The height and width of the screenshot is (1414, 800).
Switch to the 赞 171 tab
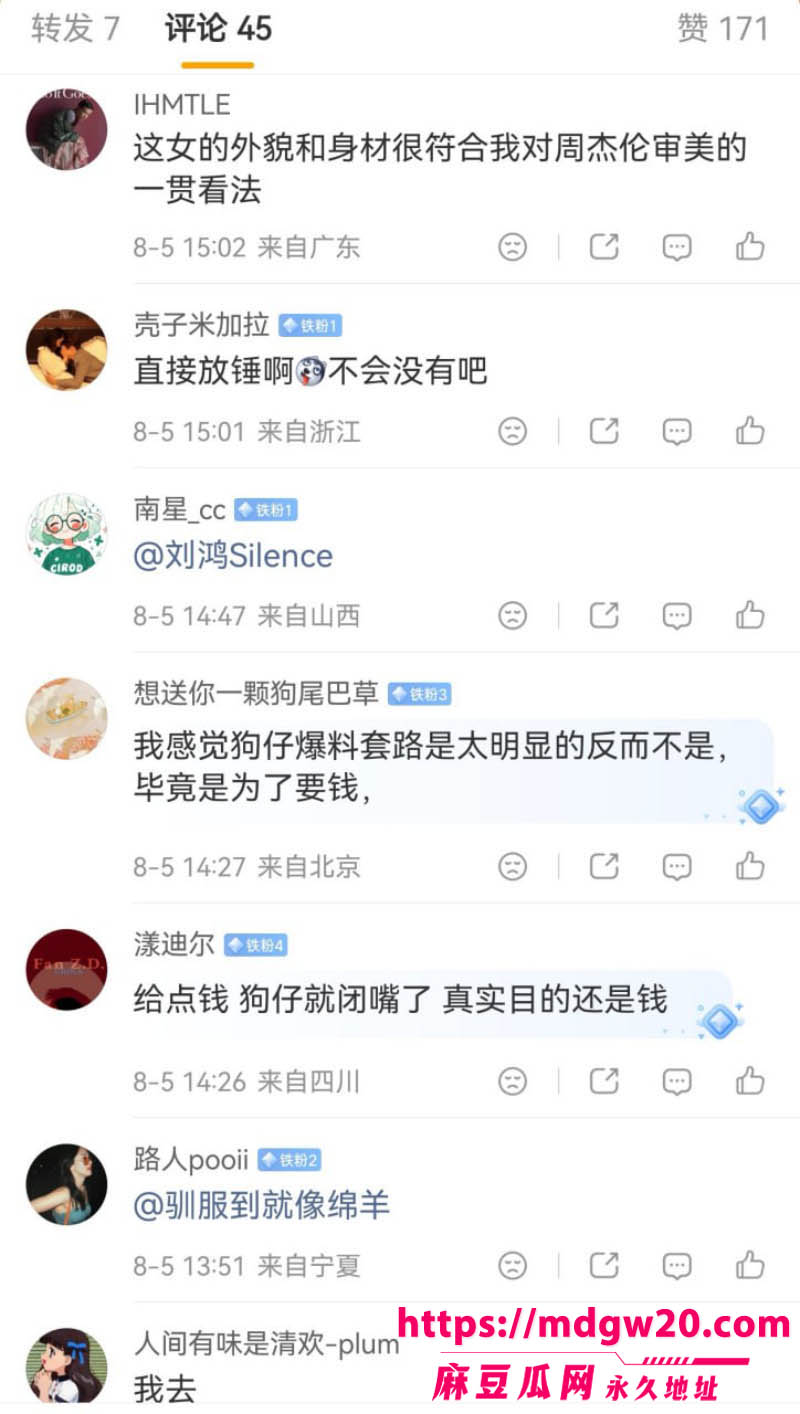[723, 28]
